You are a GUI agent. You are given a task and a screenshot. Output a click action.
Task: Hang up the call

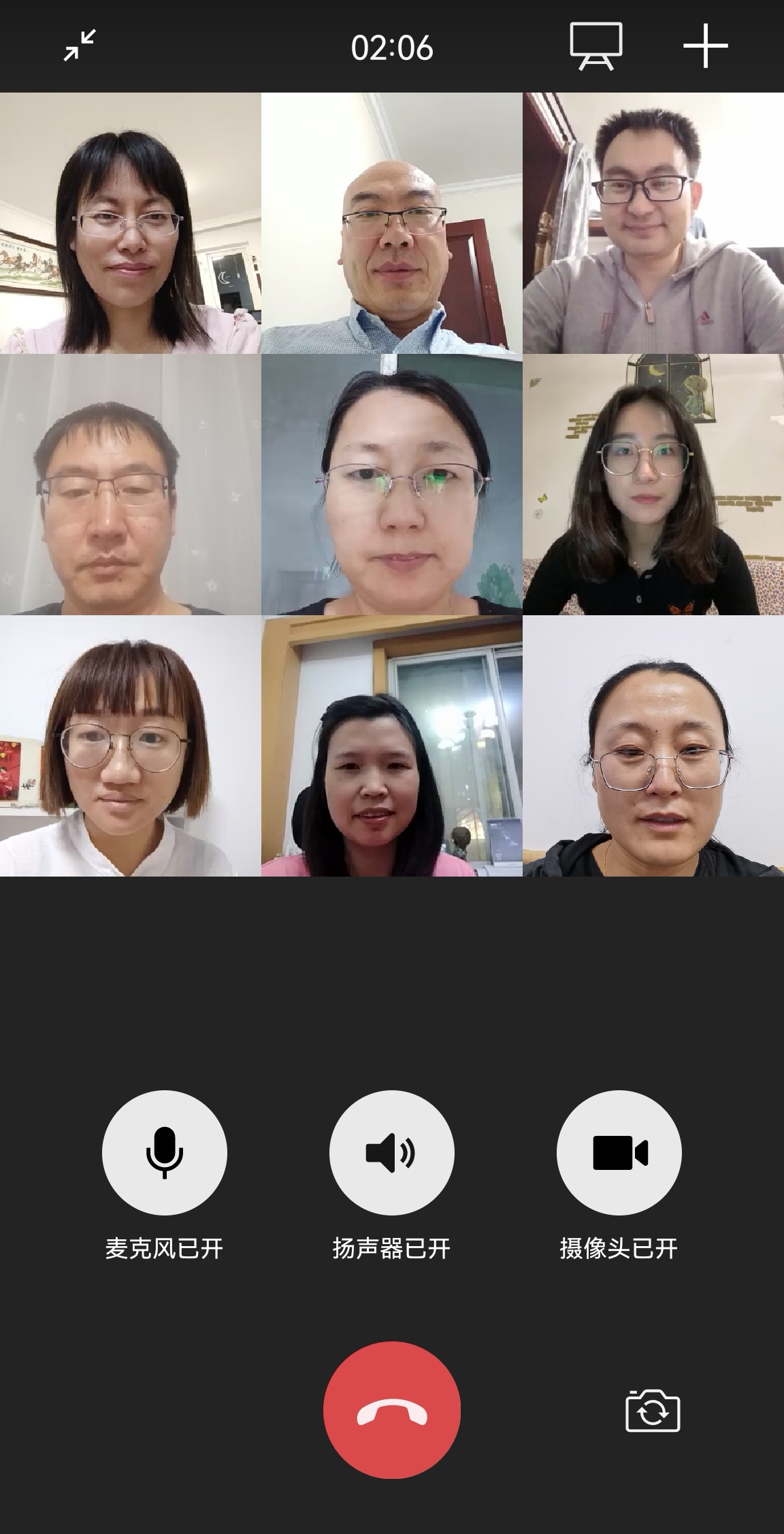(391, 1409)
